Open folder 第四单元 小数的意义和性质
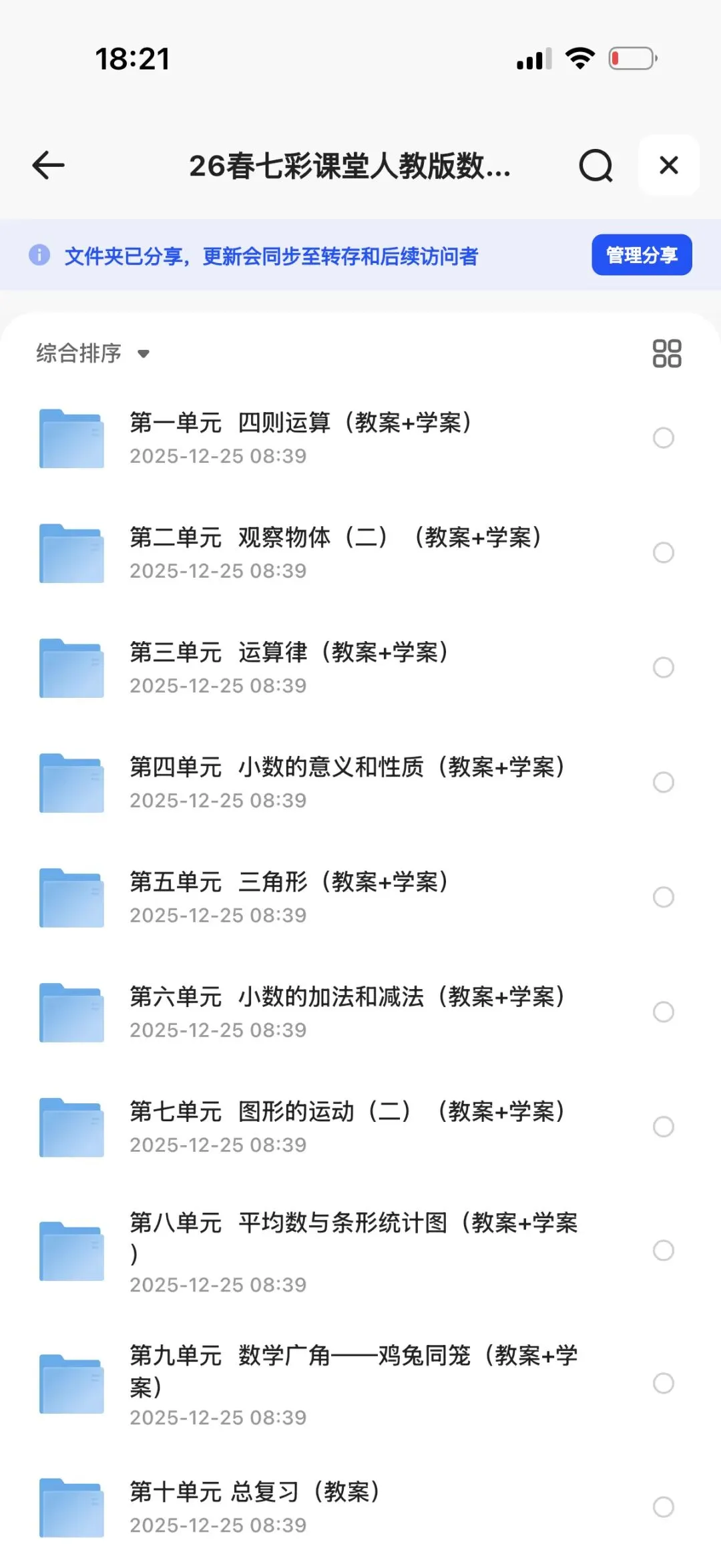721x1568 pixels. [347, 782]
